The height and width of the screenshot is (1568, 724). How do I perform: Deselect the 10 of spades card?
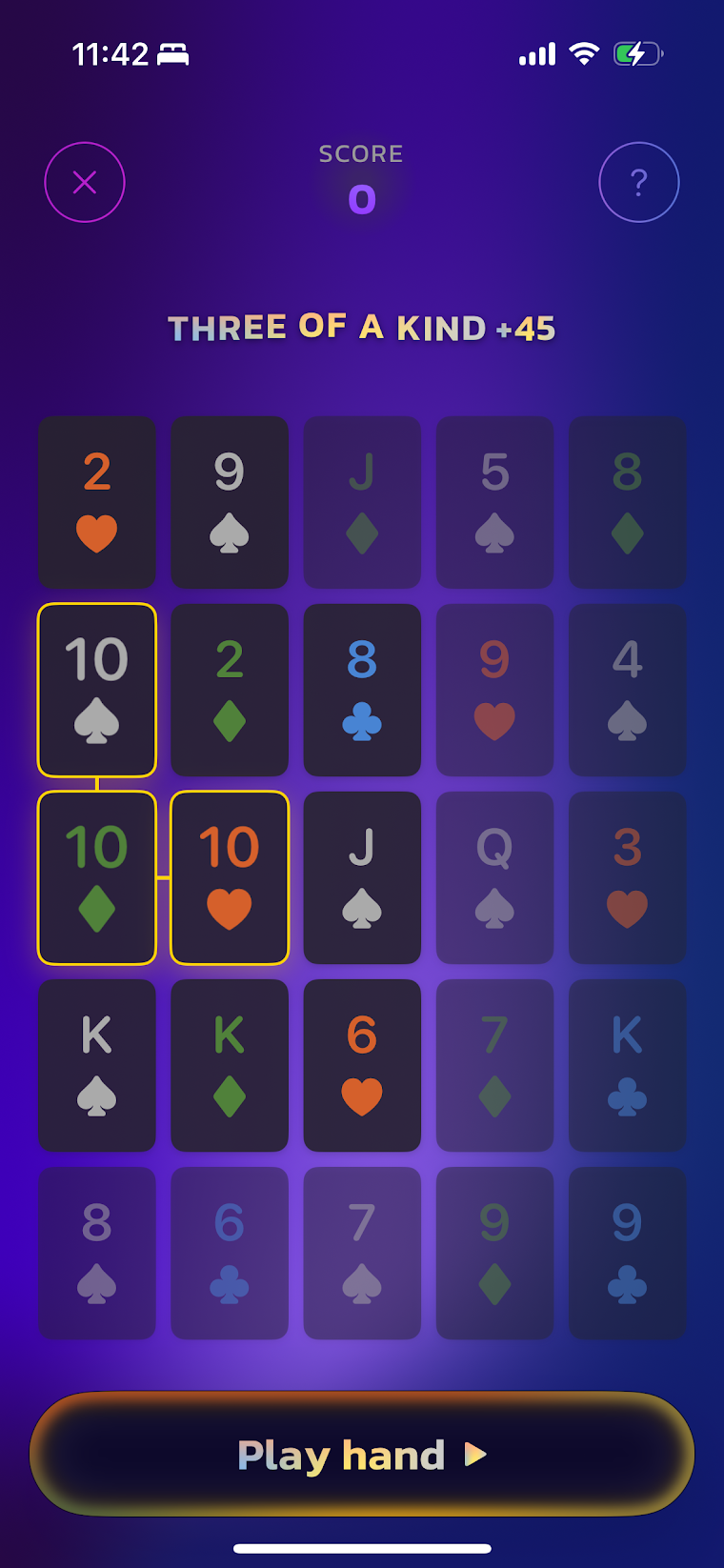pyautogui.click(x=97, y=690)
